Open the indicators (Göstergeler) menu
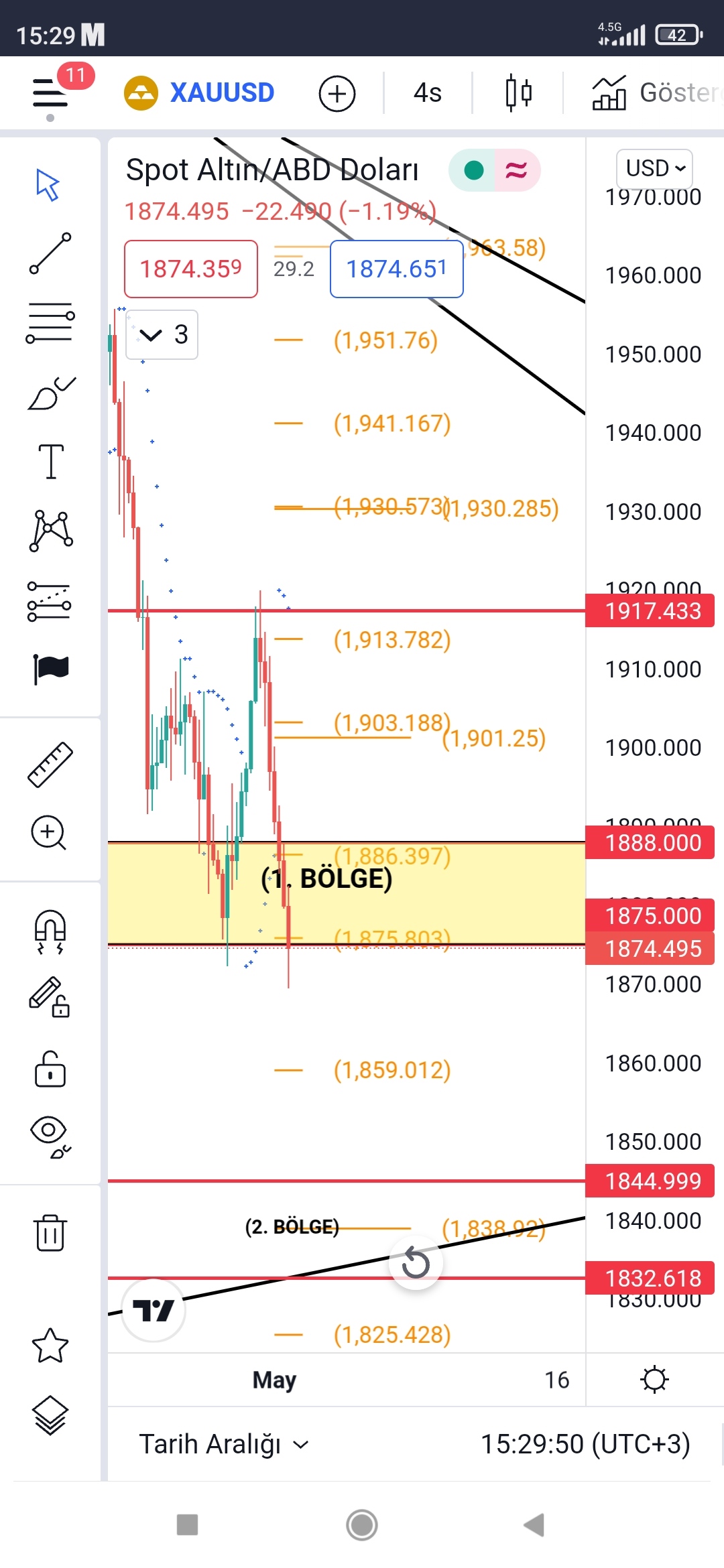The width and height of the screenshot is (724, 1568). pos(657,92)
